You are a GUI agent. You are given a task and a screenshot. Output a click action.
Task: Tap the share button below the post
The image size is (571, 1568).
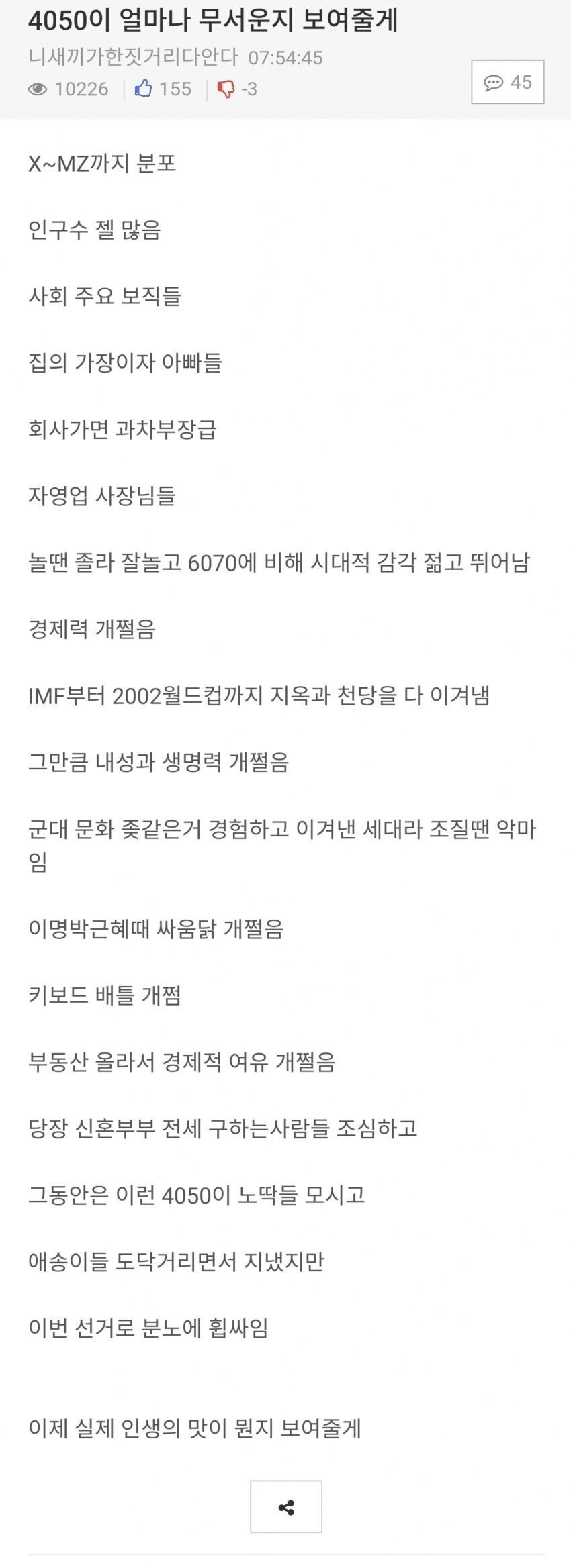tap(286, 1507)
